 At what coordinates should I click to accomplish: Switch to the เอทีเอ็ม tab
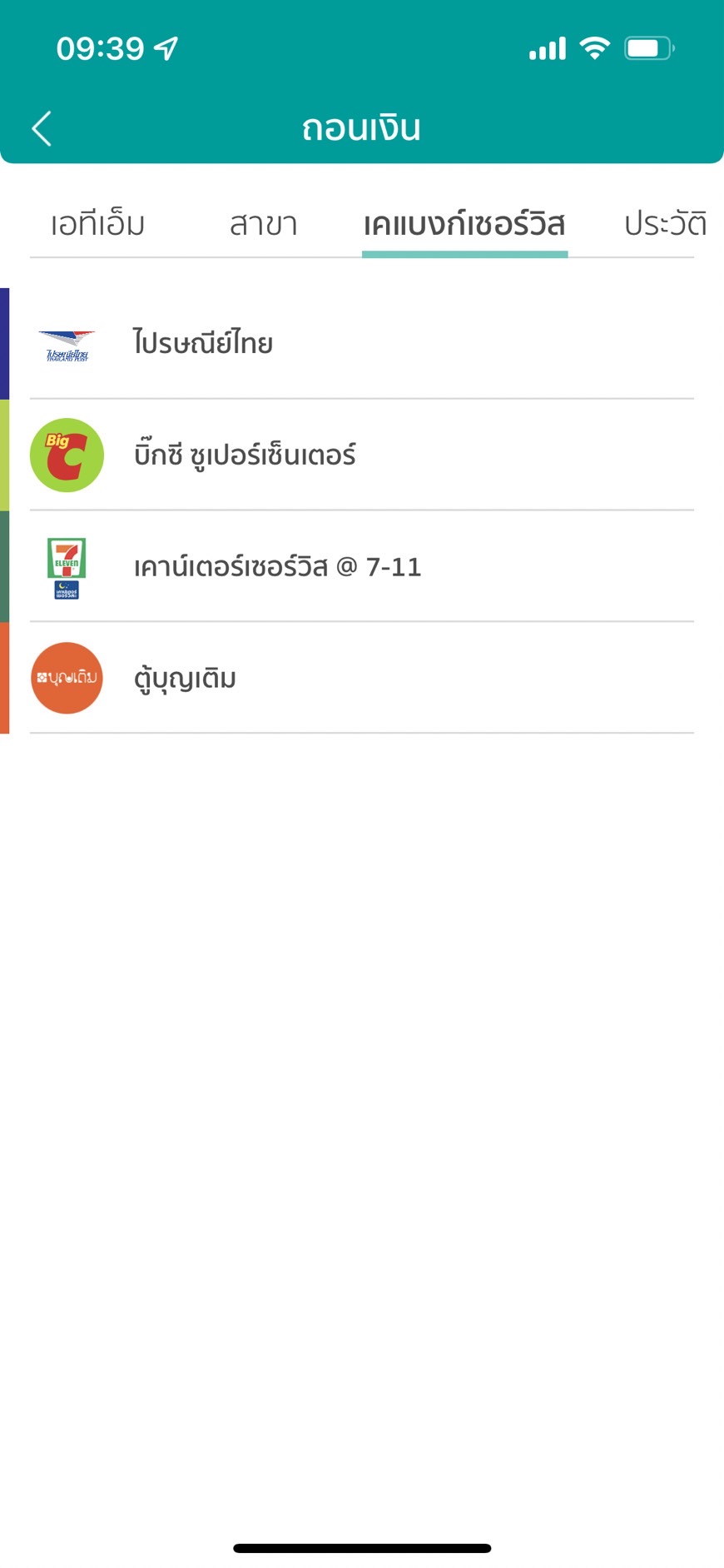(98, 225)
